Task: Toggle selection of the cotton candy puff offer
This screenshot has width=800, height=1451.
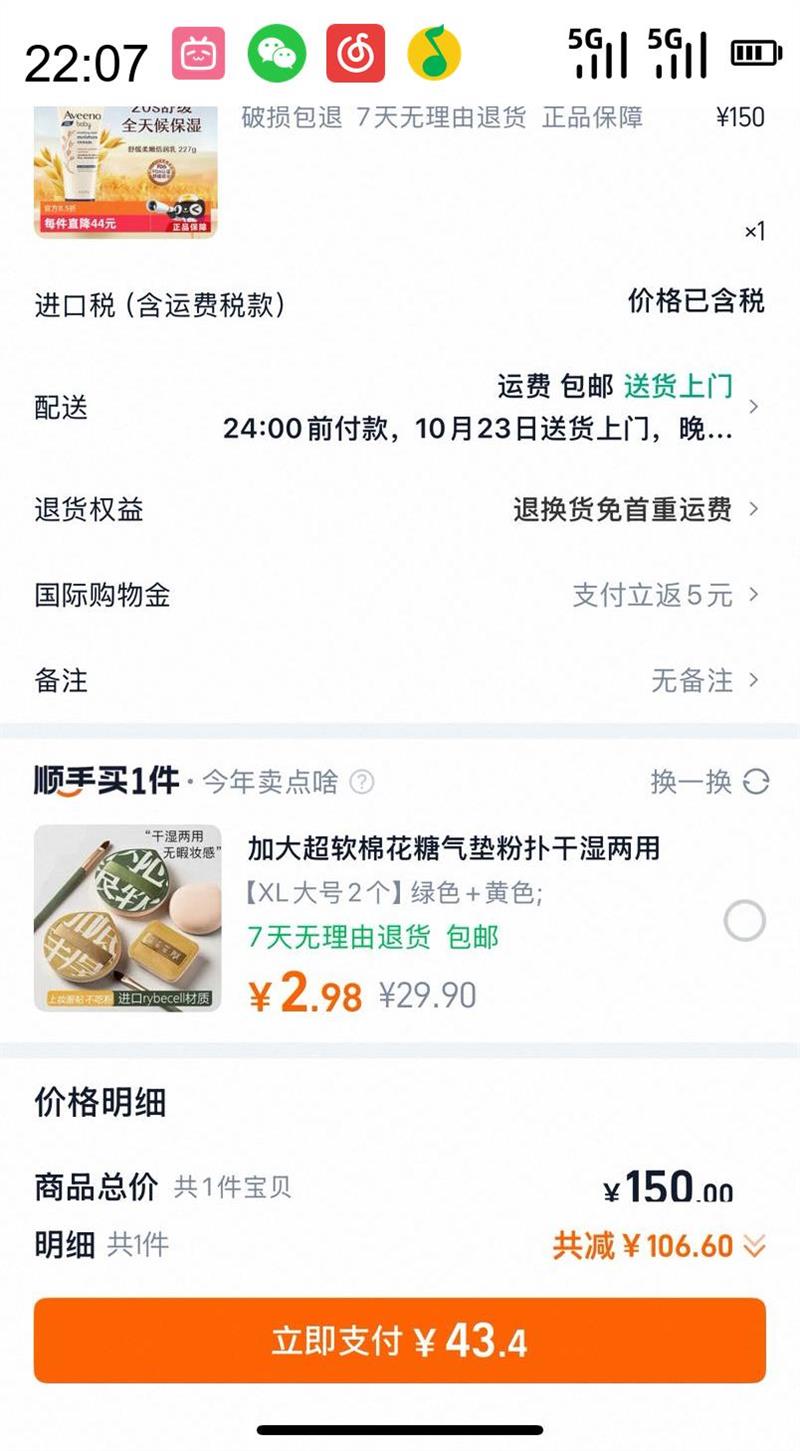Action: coord(744,920)
